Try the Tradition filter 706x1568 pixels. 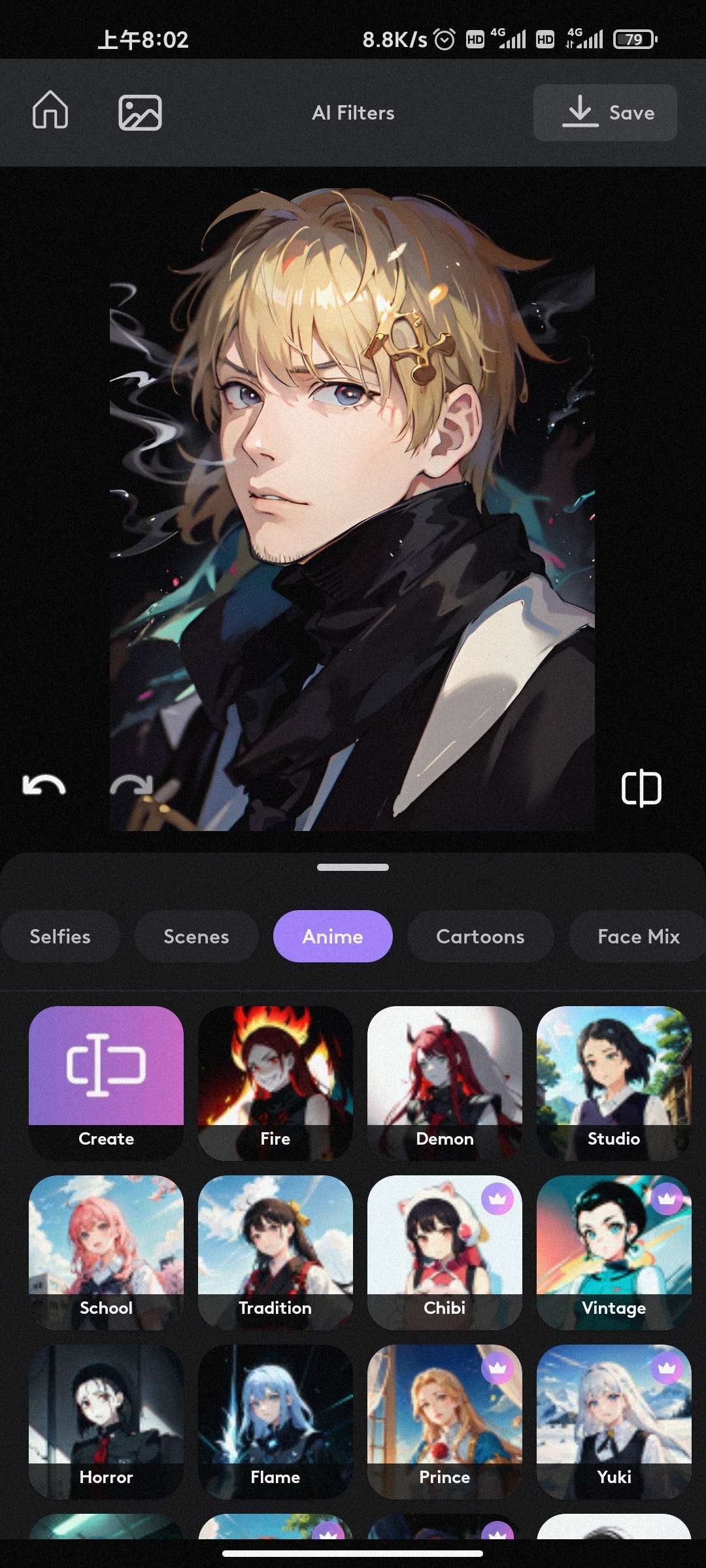(x=275, y=1252)
